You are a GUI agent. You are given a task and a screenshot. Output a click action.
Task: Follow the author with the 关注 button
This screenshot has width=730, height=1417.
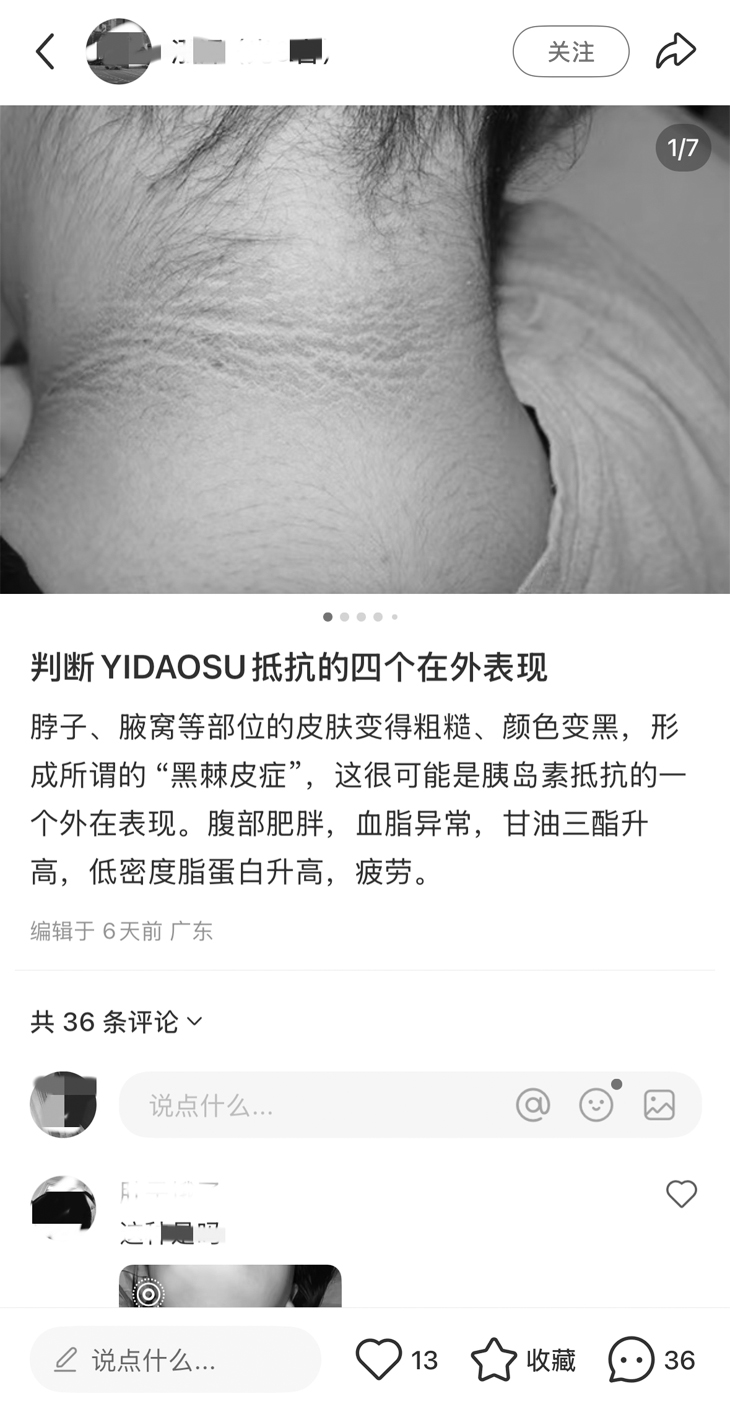click(x=570, y=52)
